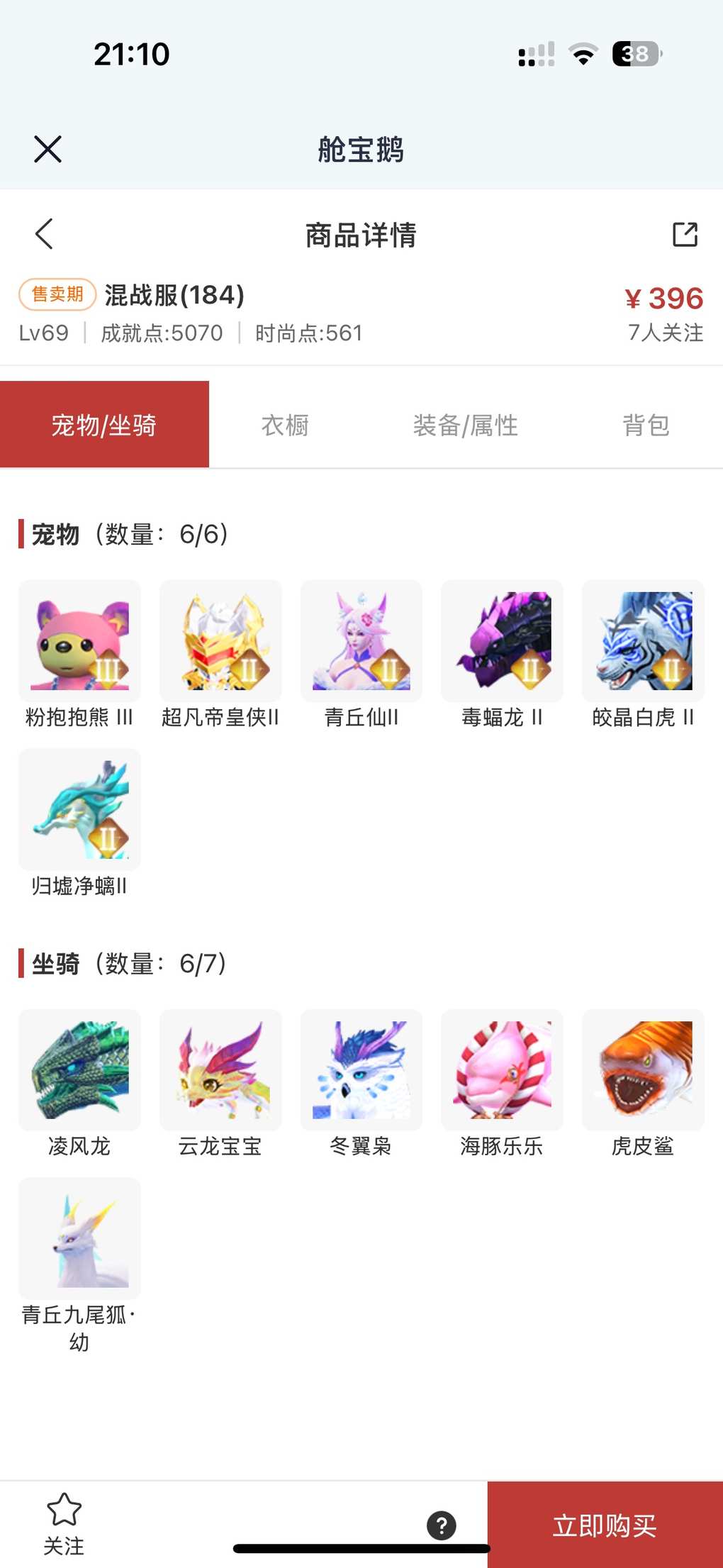View the 归墟净螭II pet

(79, 810)
